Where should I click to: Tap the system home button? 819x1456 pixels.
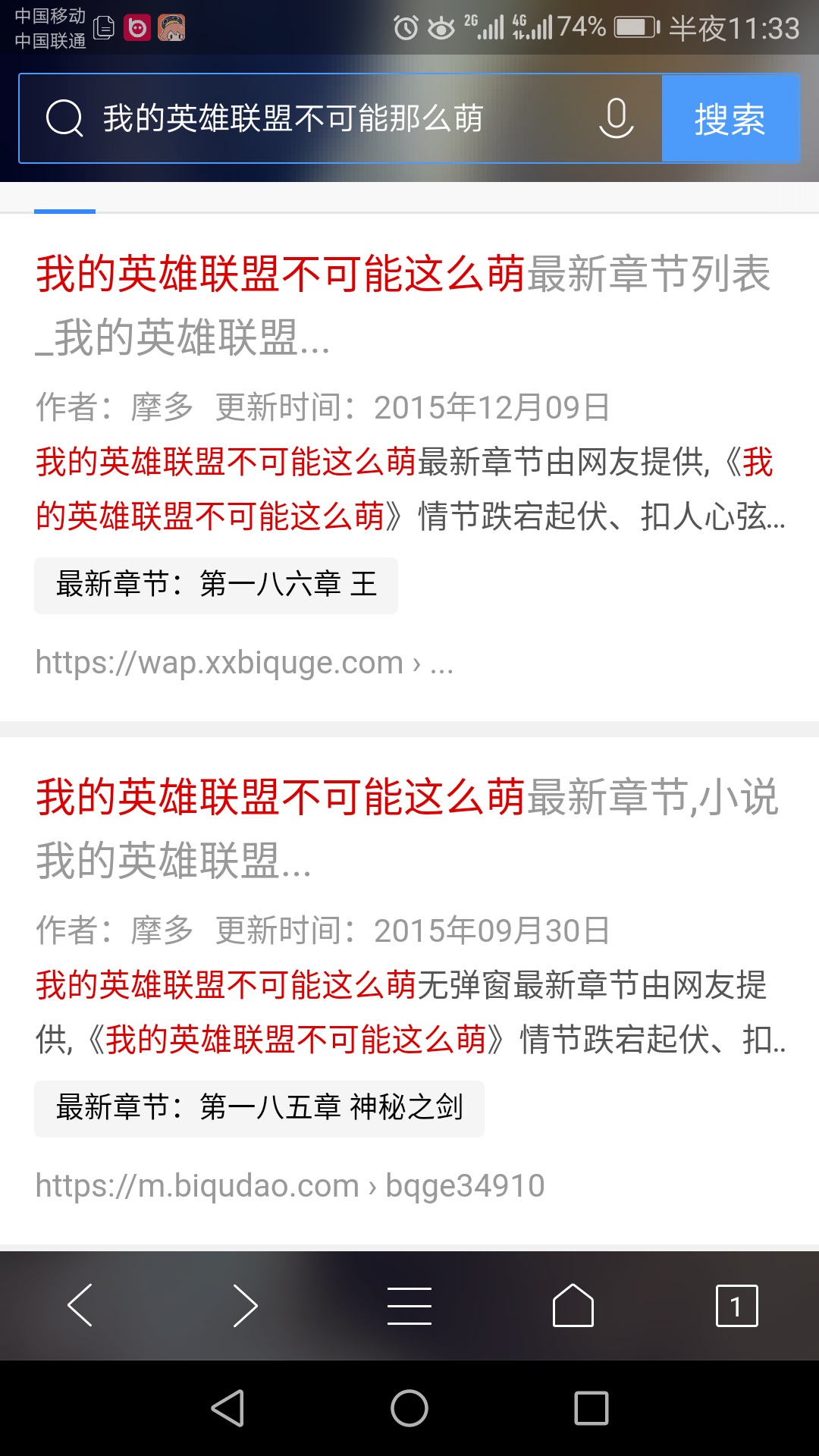409,1408
